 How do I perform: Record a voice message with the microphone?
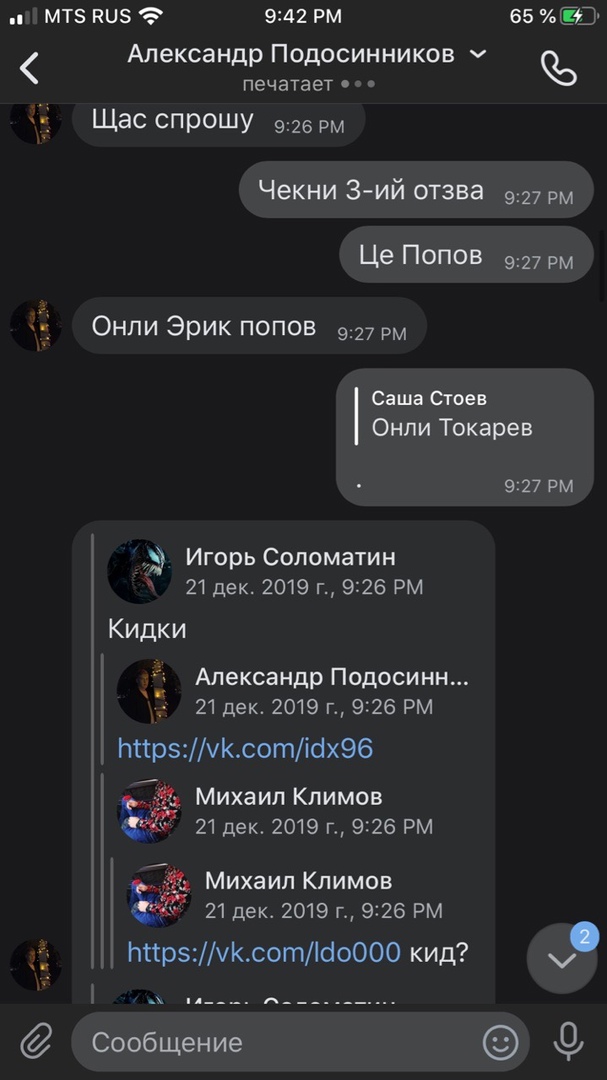[x=568, y=1042]
